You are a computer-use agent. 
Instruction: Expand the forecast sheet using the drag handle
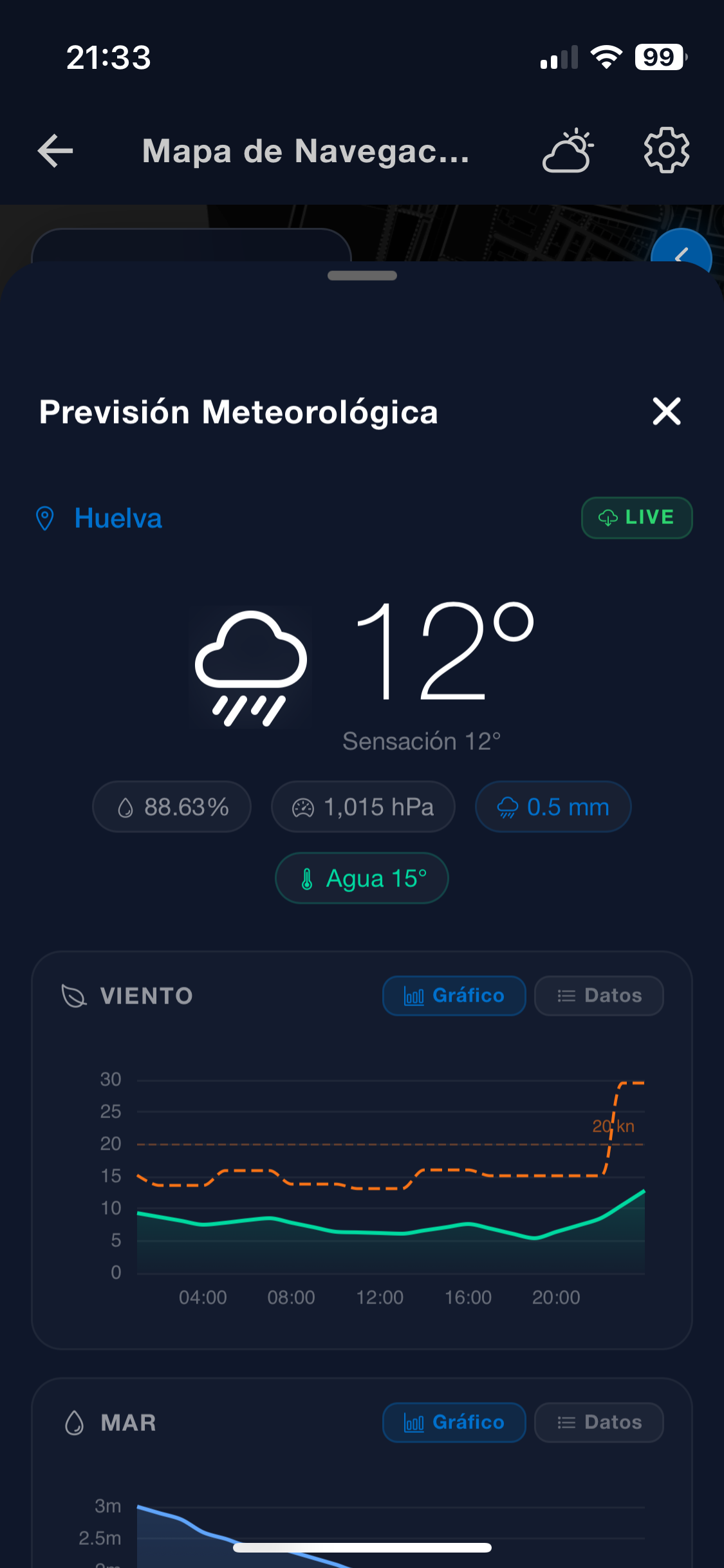(x=362, y=277)
